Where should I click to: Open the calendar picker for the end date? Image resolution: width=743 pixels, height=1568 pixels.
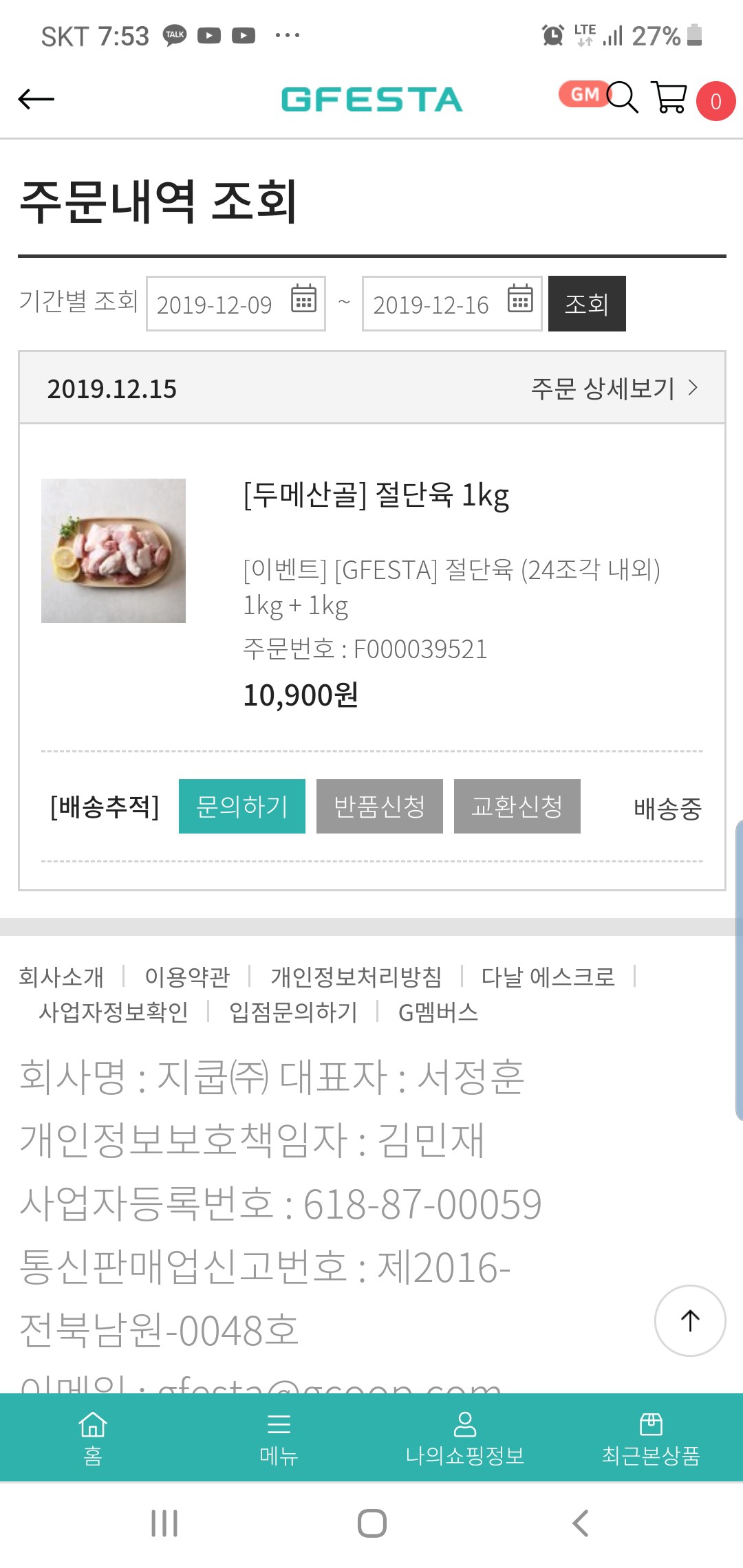tap(519, 301)
